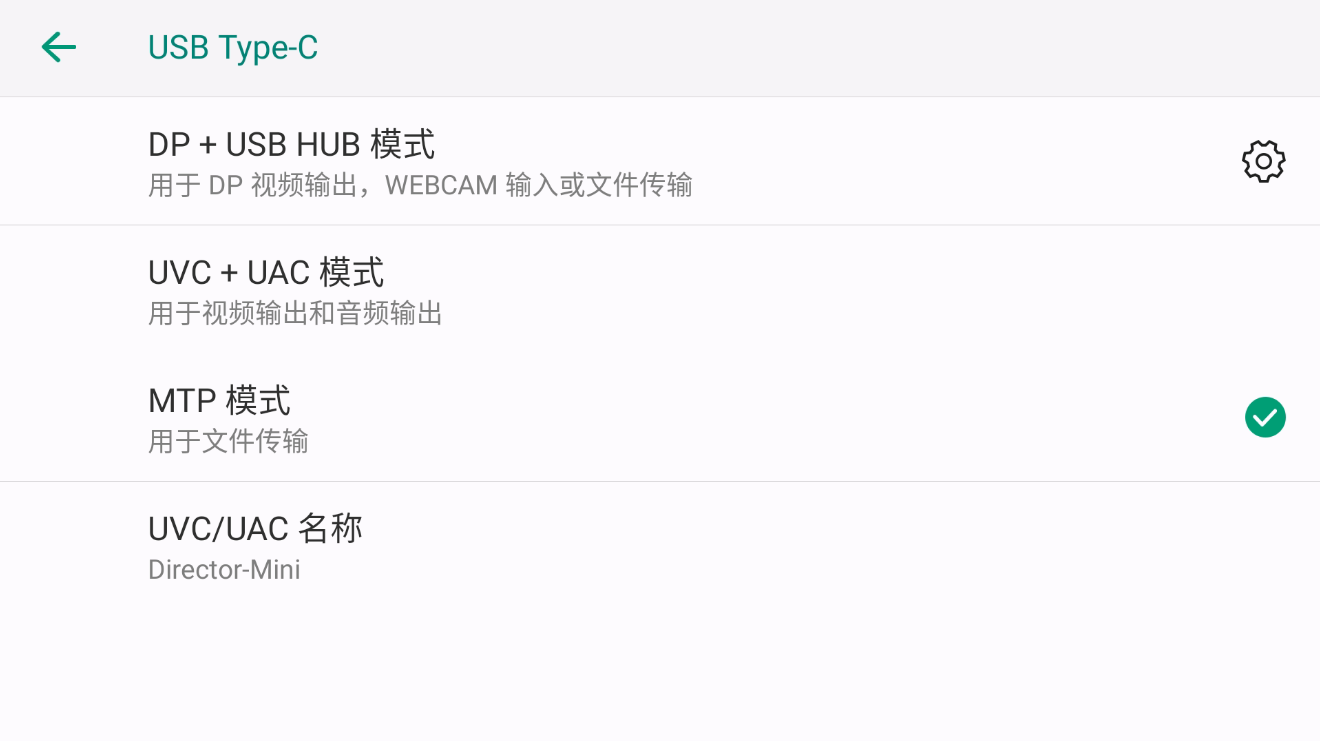Viewport: 1320px width, 741px height.
Task: Select DP + USB HUB 模式
Action: coord(420,161)
